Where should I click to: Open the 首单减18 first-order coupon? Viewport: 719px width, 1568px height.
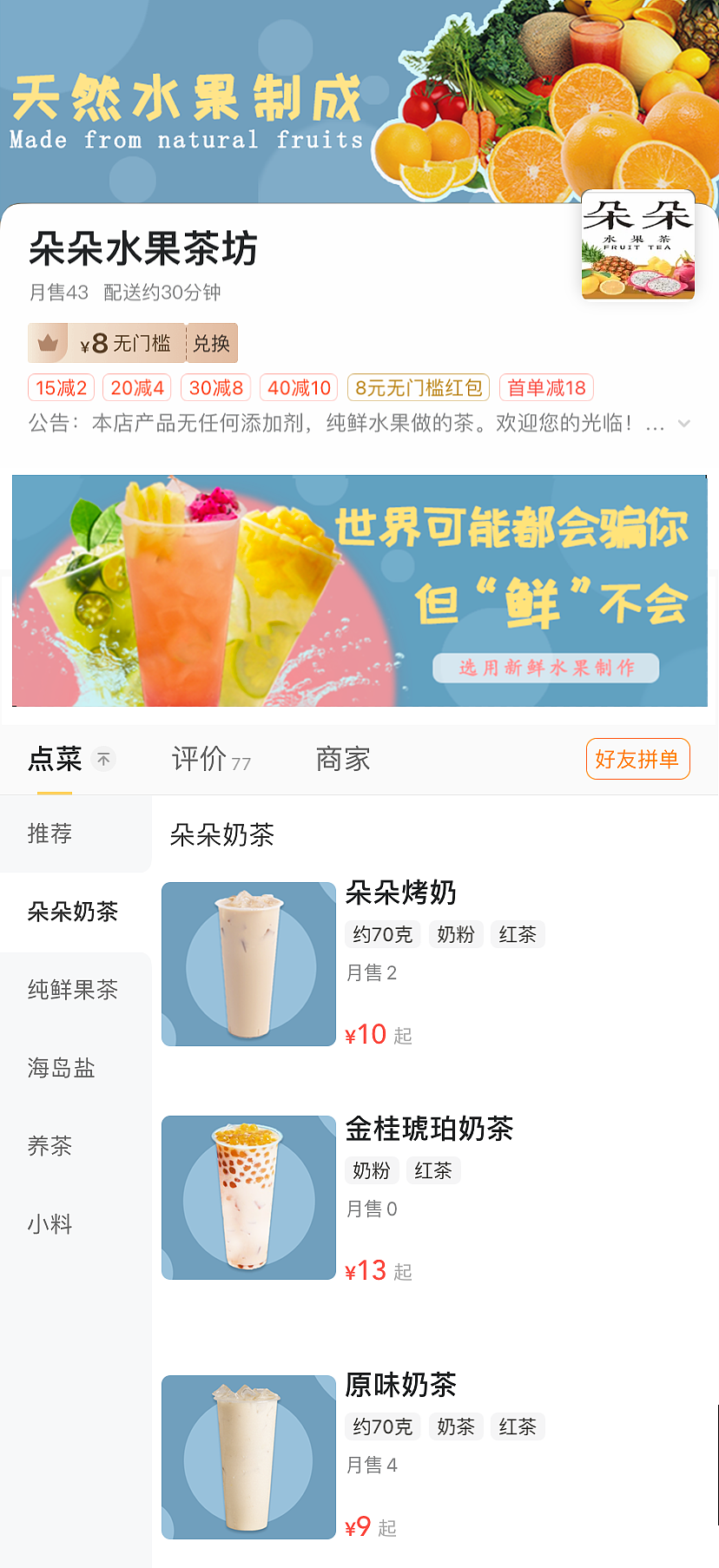545,387
